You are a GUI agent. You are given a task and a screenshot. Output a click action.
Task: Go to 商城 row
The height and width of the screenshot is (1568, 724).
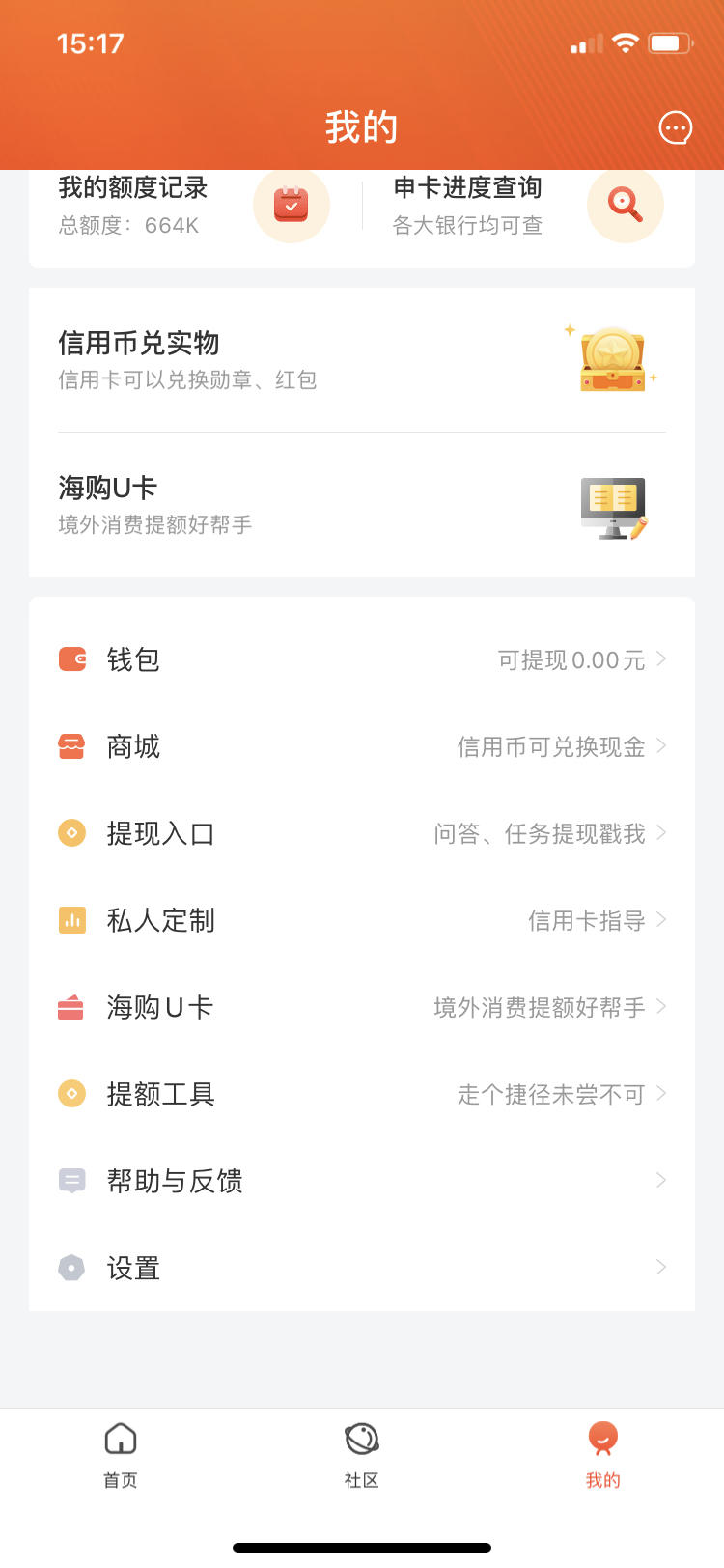click(x=362, y=746)
